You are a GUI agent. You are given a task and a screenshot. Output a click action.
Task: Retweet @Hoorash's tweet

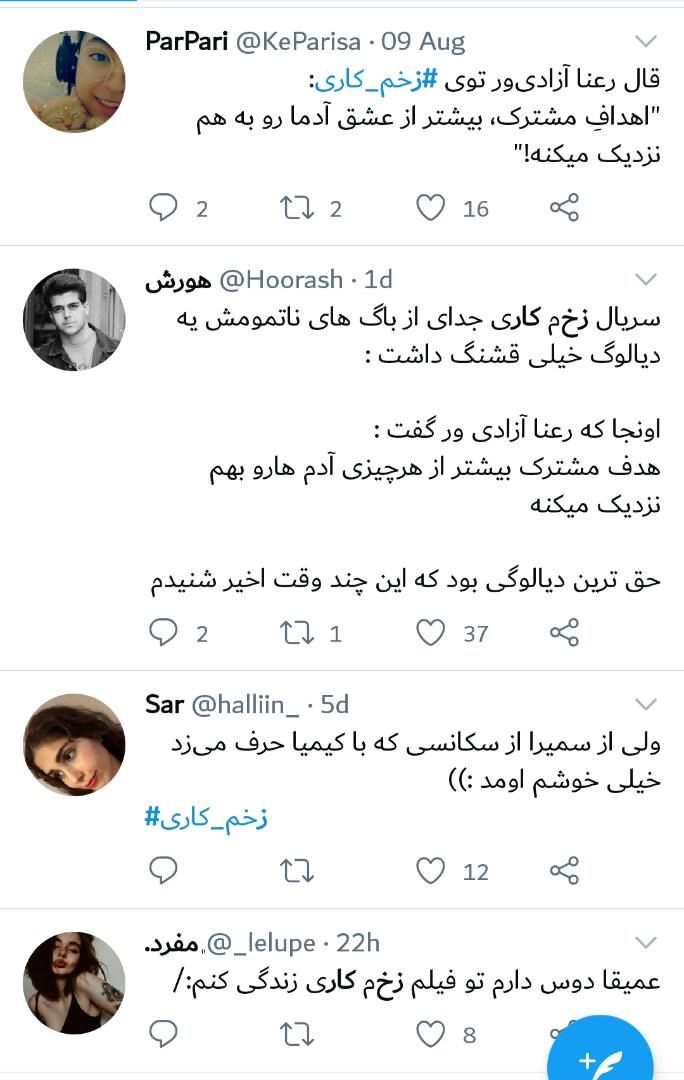click(297, 633)
